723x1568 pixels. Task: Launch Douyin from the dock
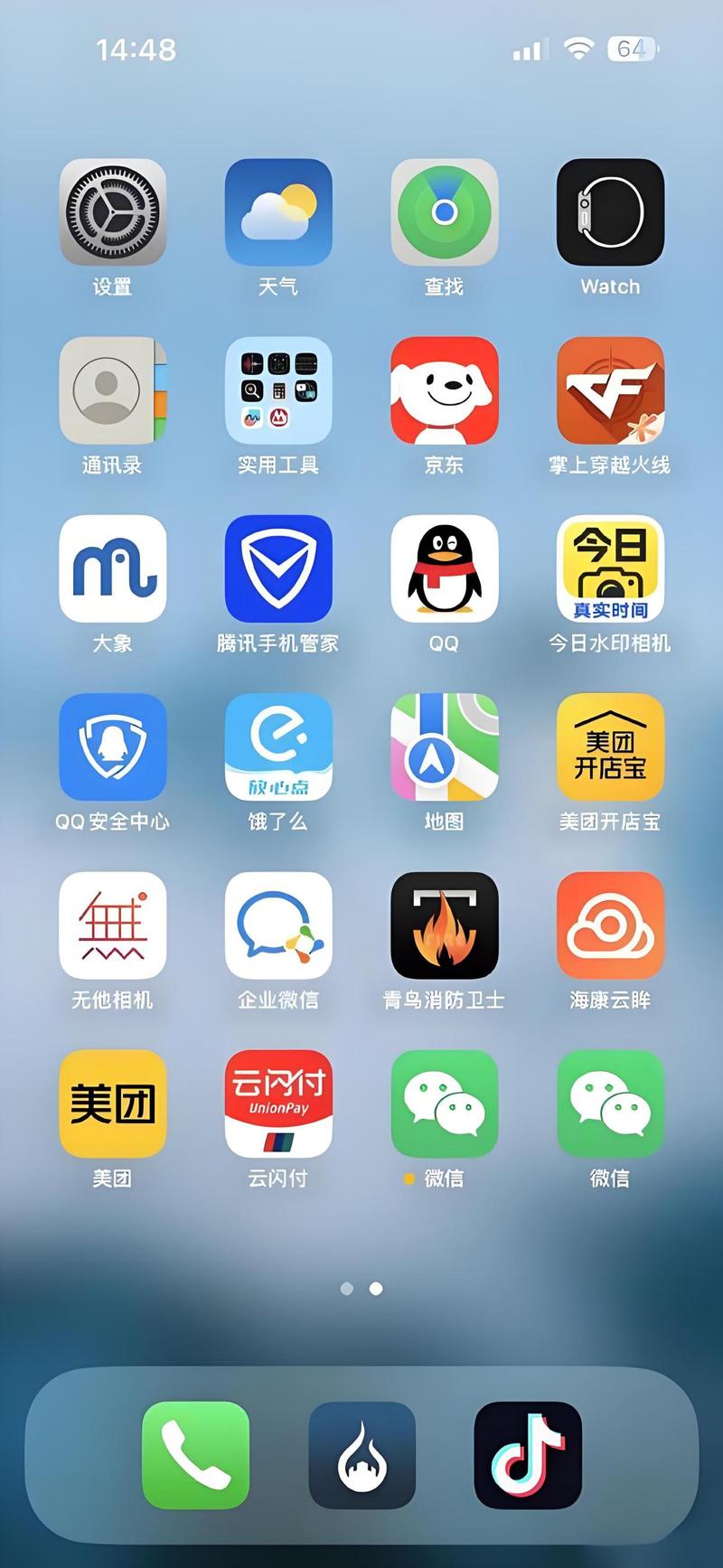tap(528, 1455)
